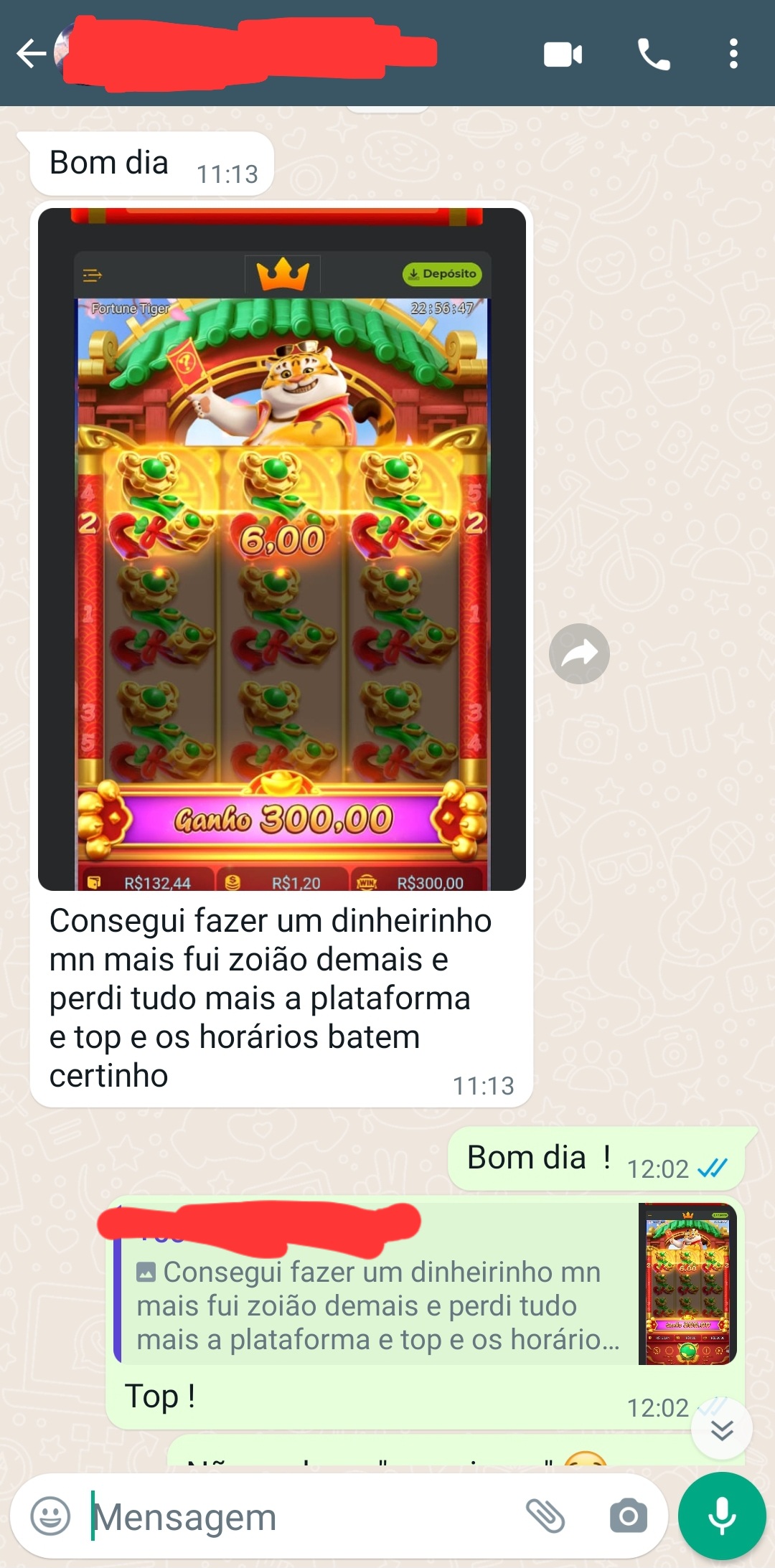Tap the green Depósito button in the image
The height and width of the screenshot is (1568, 775).
pyautogui.click(x=443, y=275)
